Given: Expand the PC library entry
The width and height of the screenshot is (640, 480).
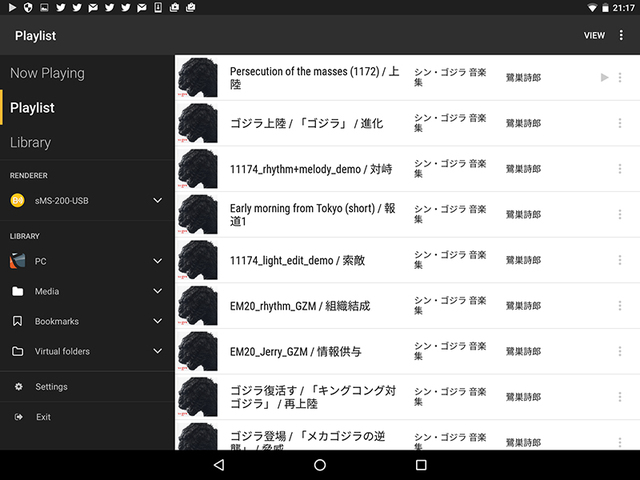Looking at the screenshot, I should click(x=157, y=261).
